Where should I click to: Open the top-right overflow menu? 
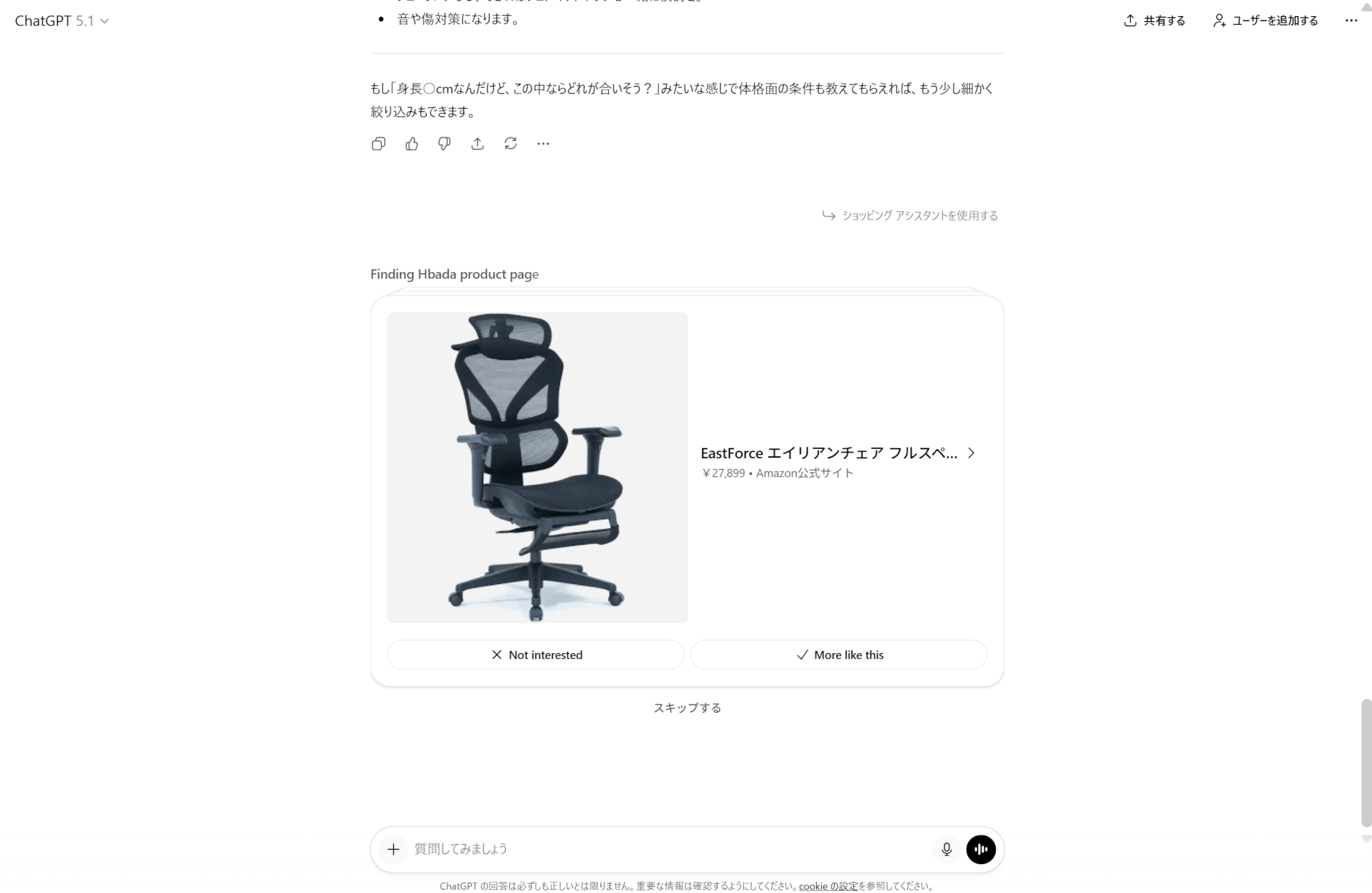coord(1351,21)
